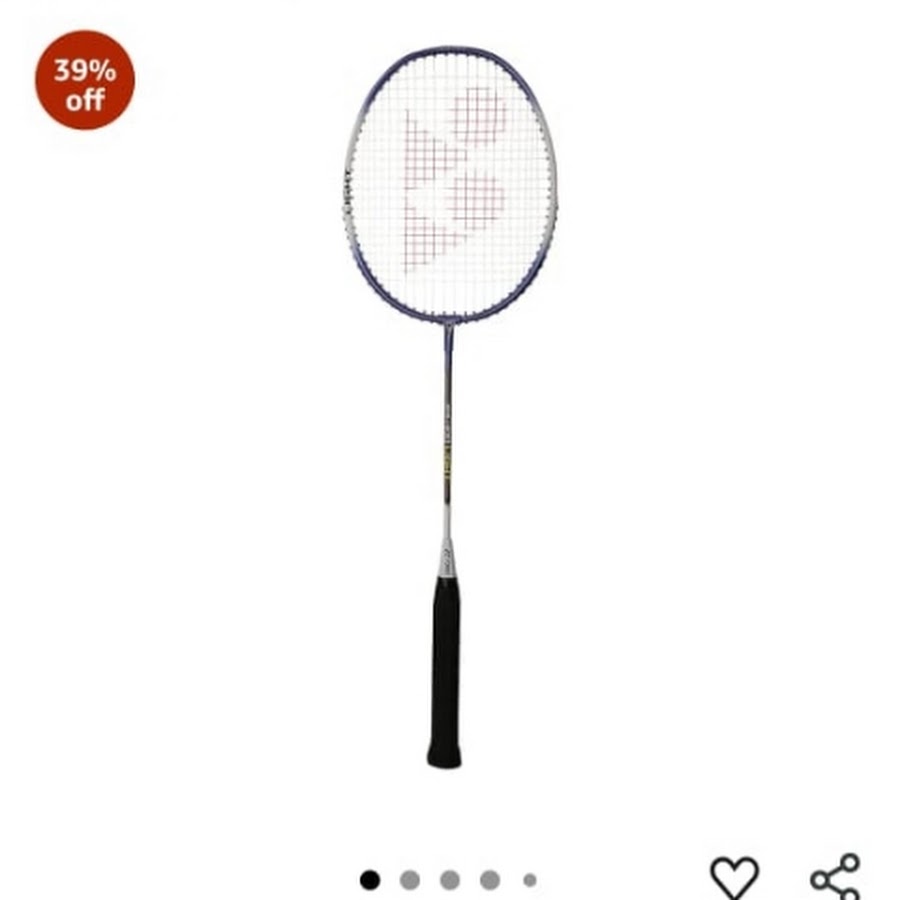900x900 pixels.
Task: Share this badminton racket product
Action: click(835, 877)
